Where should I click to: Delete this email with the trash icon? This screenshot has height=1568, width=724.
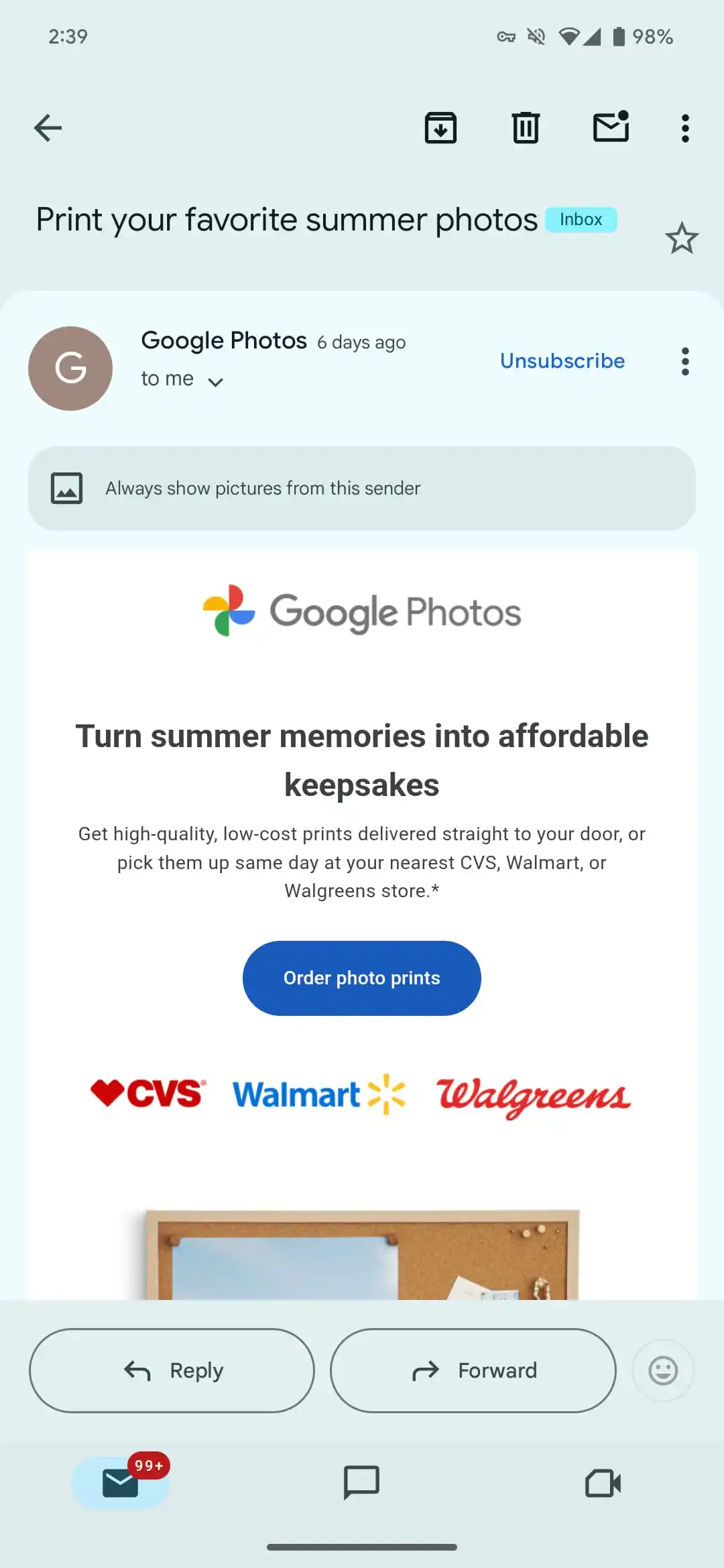tap(526, 128)
